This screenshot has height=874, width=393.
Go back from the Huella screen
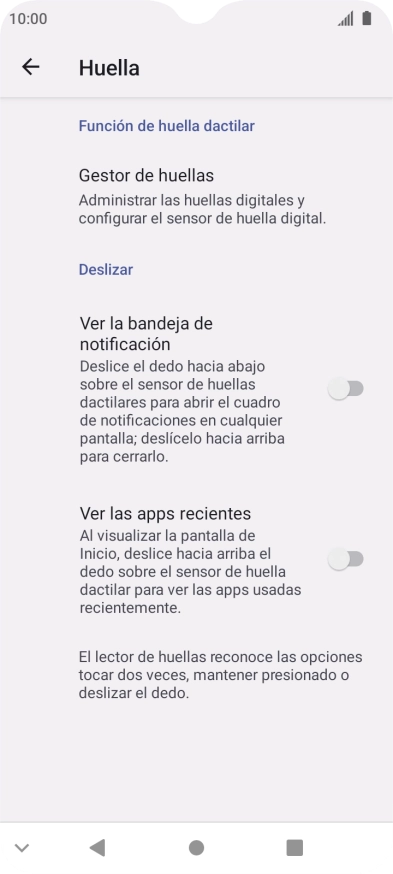click(x=31, y=67)
